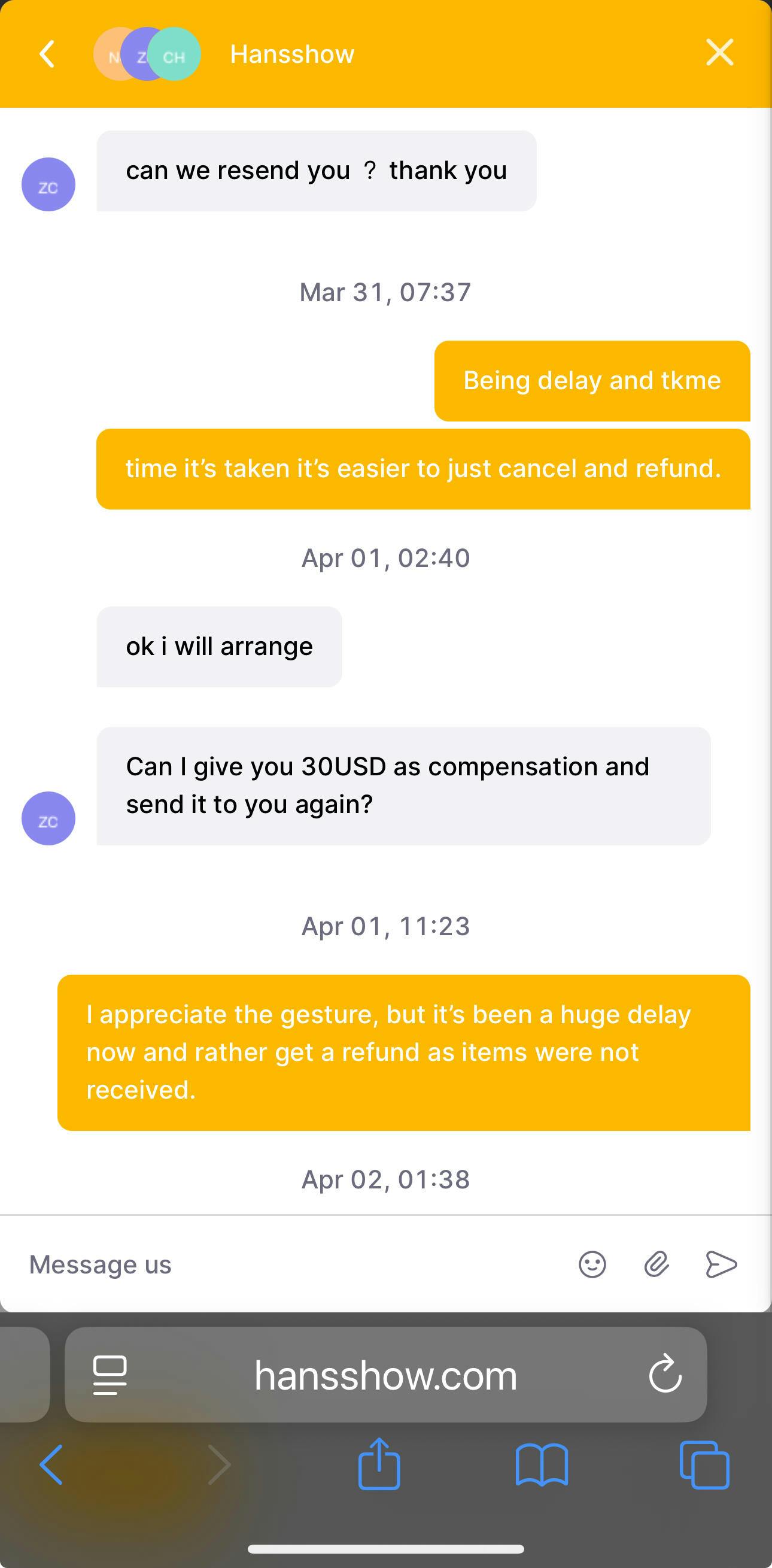The height and width of the screenshot is (1568, 772).
Task: Send the message with the arrow icon
Action: 721,1264
